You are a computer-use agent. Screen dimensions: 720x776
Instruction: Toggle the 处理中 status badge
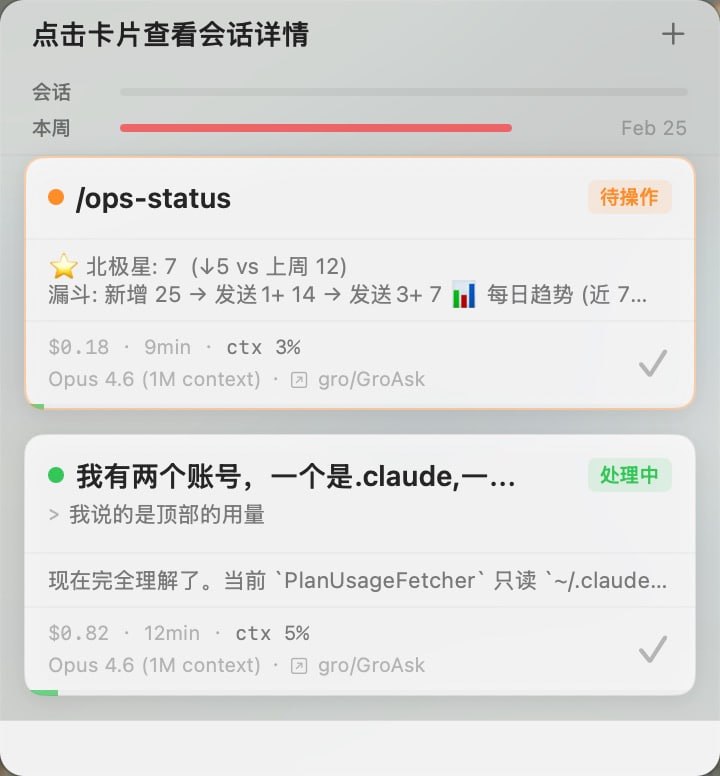(x=631, y=475)
